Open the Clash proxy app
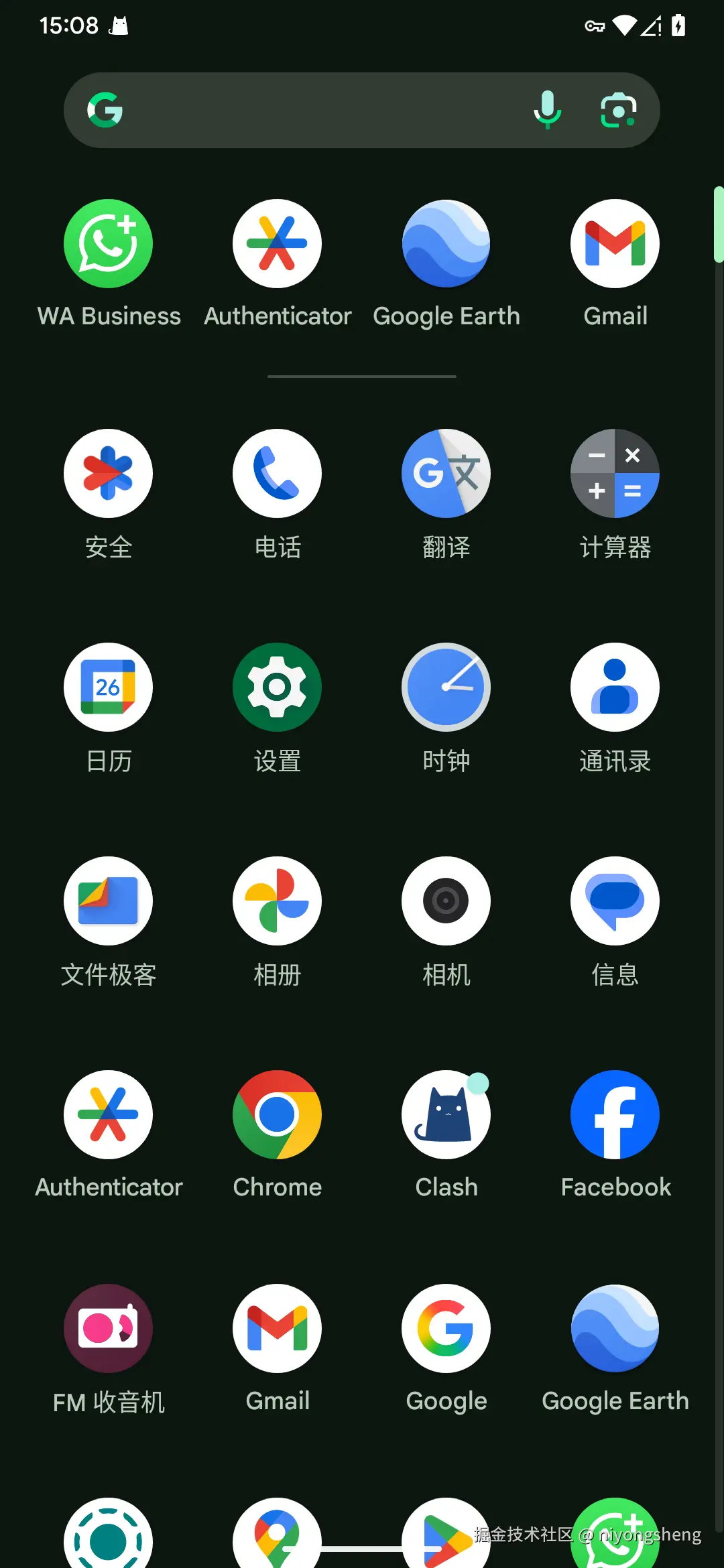The height and width of the screenshot is (1568, 724). (446, 1114)
